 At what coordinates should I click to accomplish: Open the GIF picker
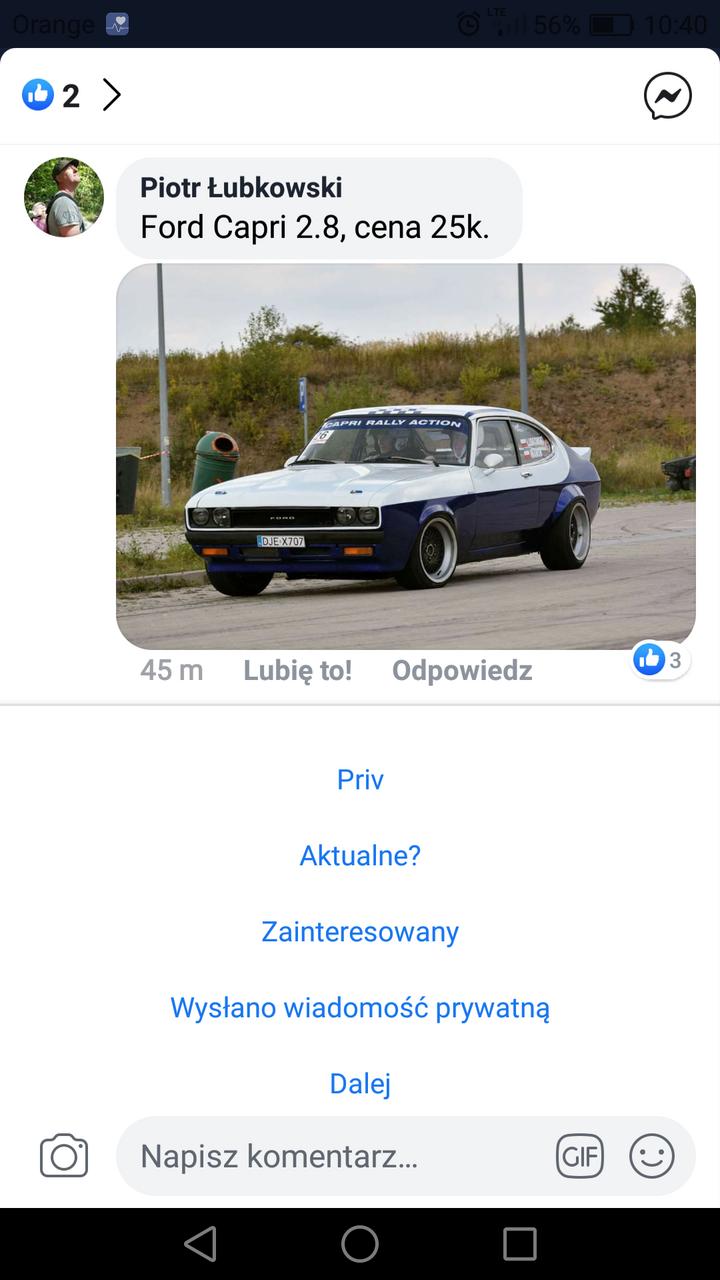click(580, 1157)
